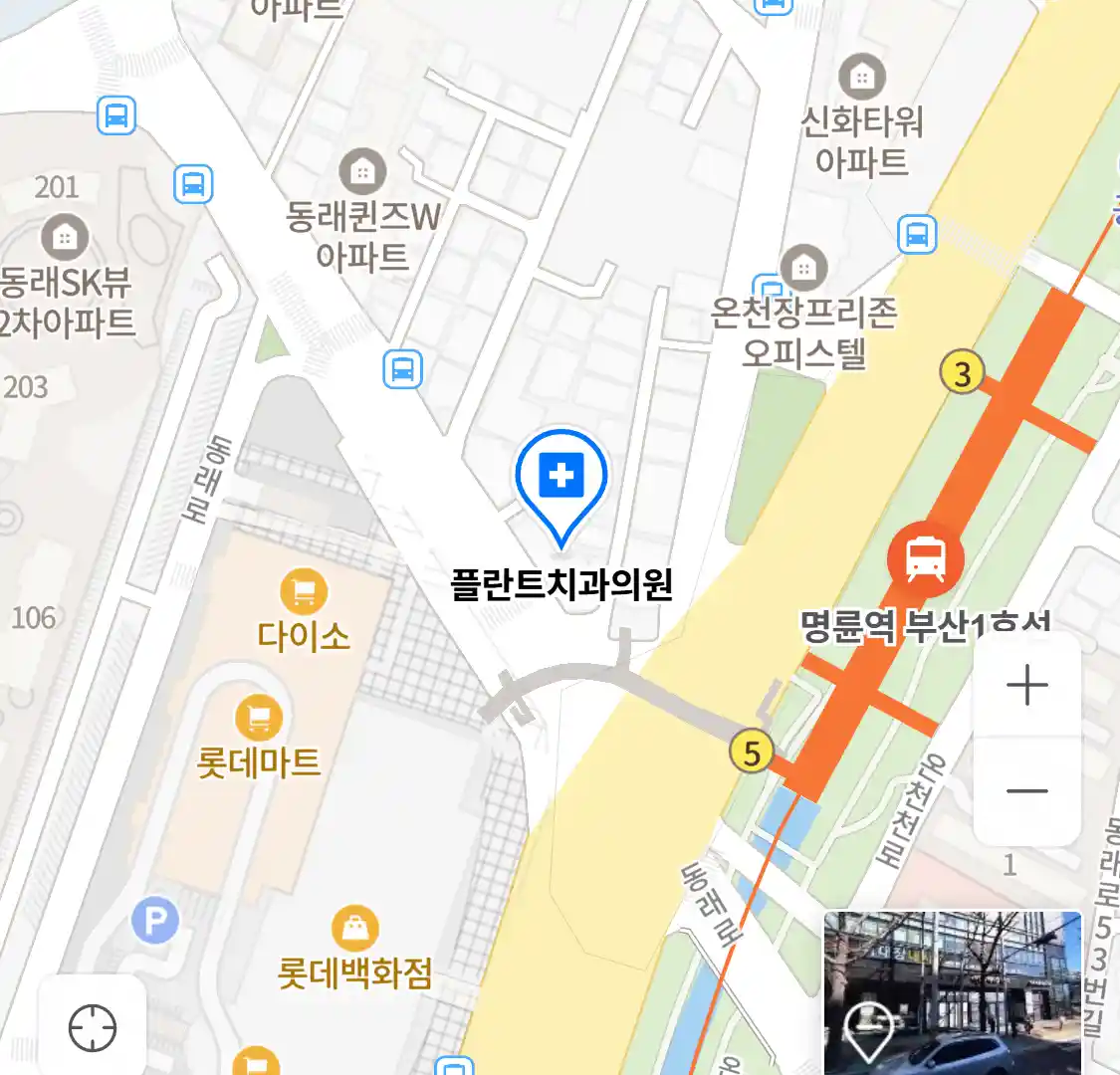
Task: Select the 신화타워아파트 marker
Action: (862, 77)
